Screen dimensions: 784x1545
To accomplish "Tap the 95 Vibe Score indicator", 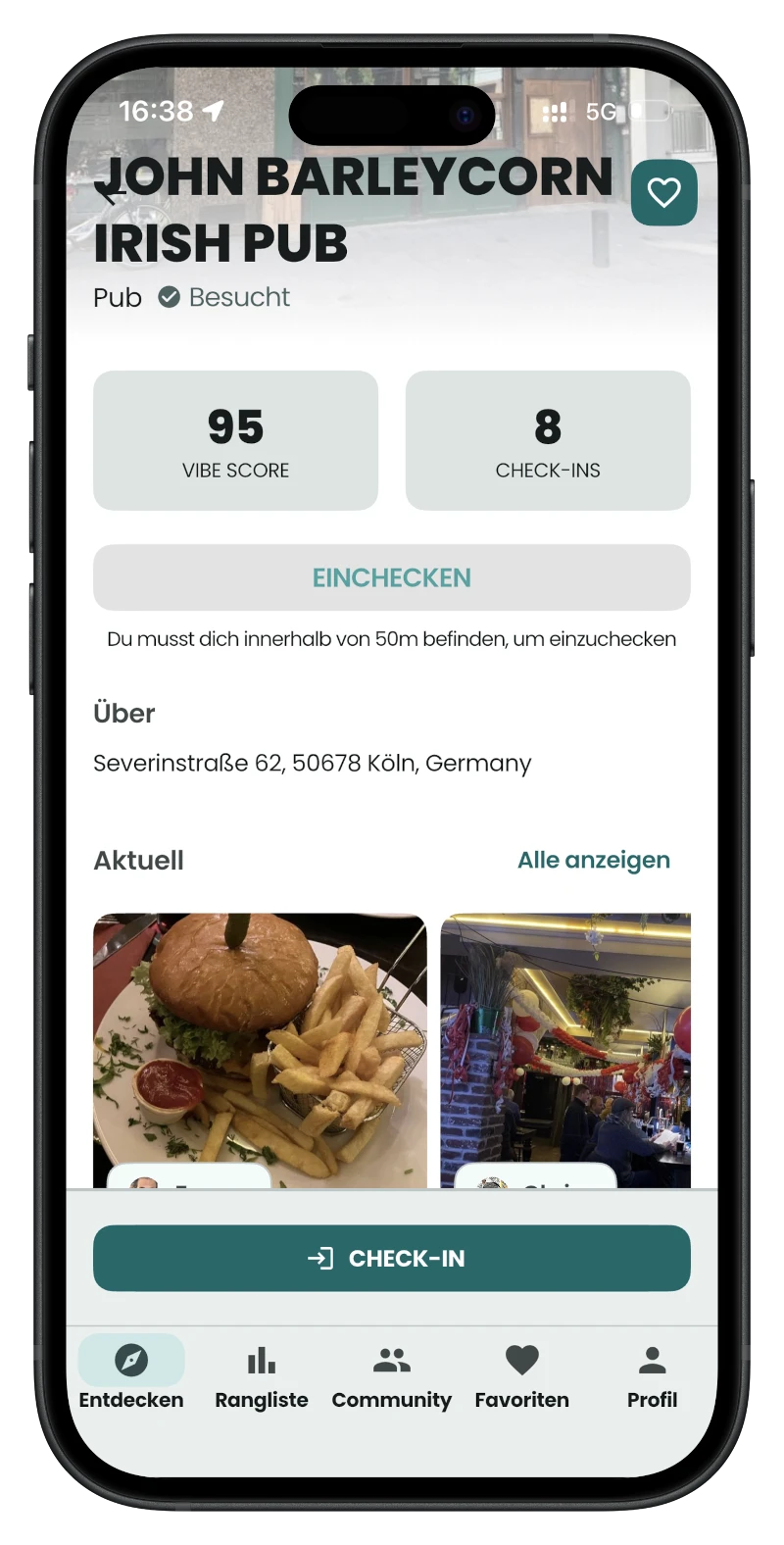I will (235, 440).
